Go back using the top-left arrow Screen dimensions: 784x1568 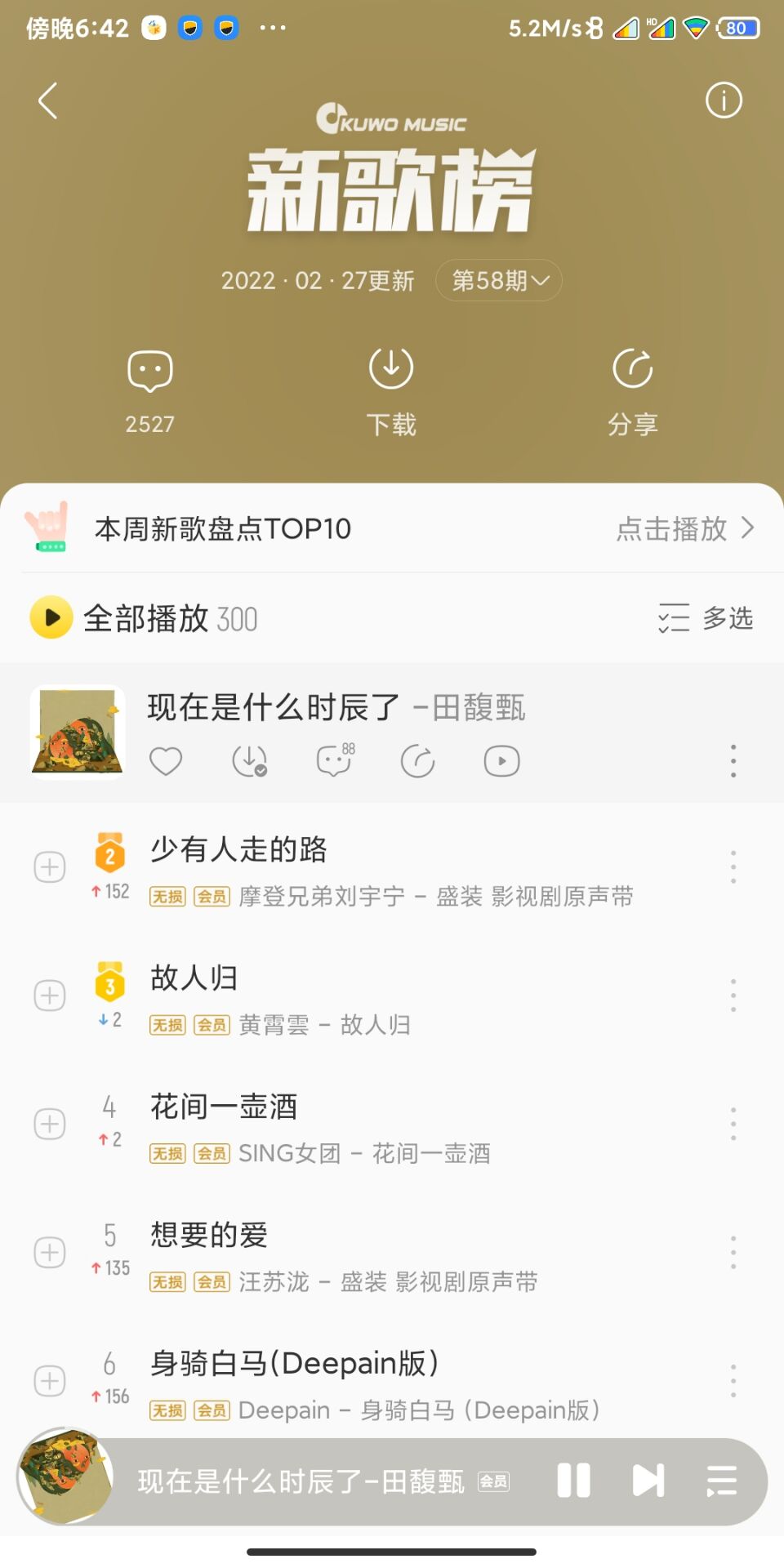tap(48, 101)
